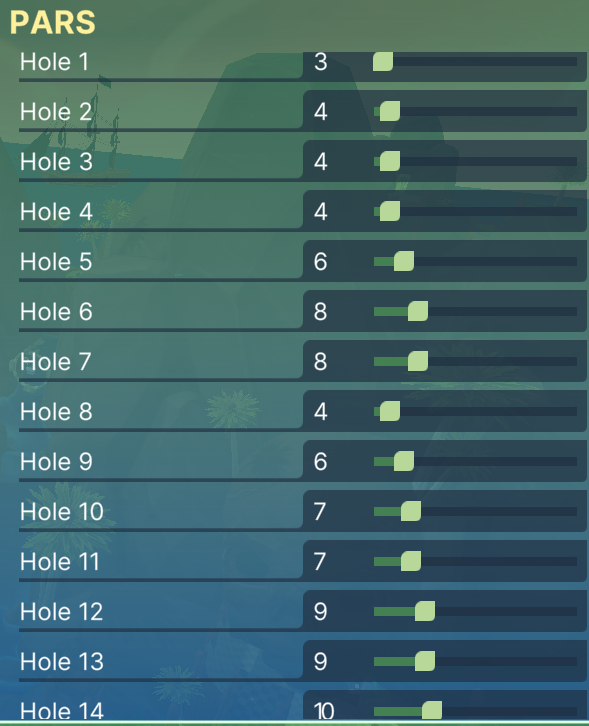Tap the Hole 8 par slider
The height and width of the screenshot is (726, 589).
point(475,412)
